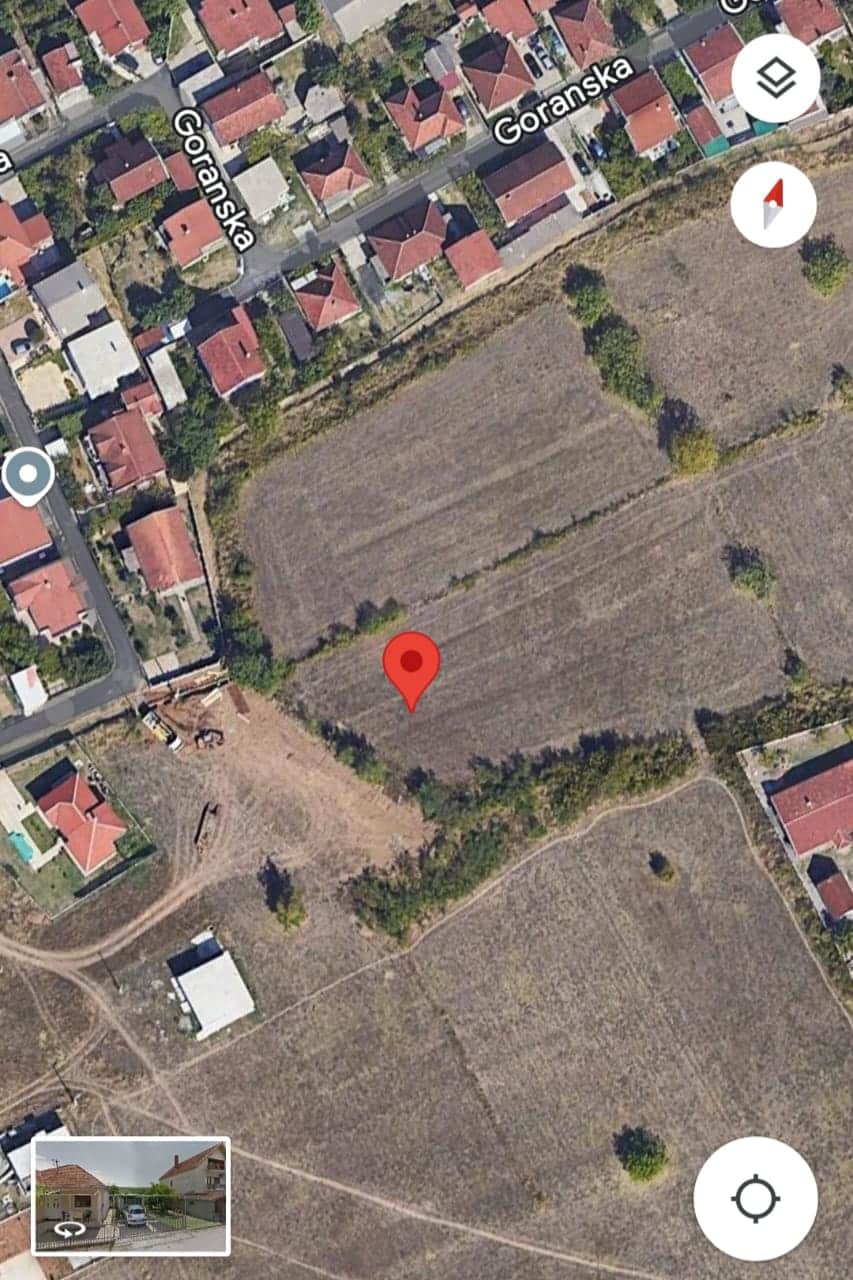Tap the gray place marker on the street
The image size is (853, 1280).
point(28,475)
